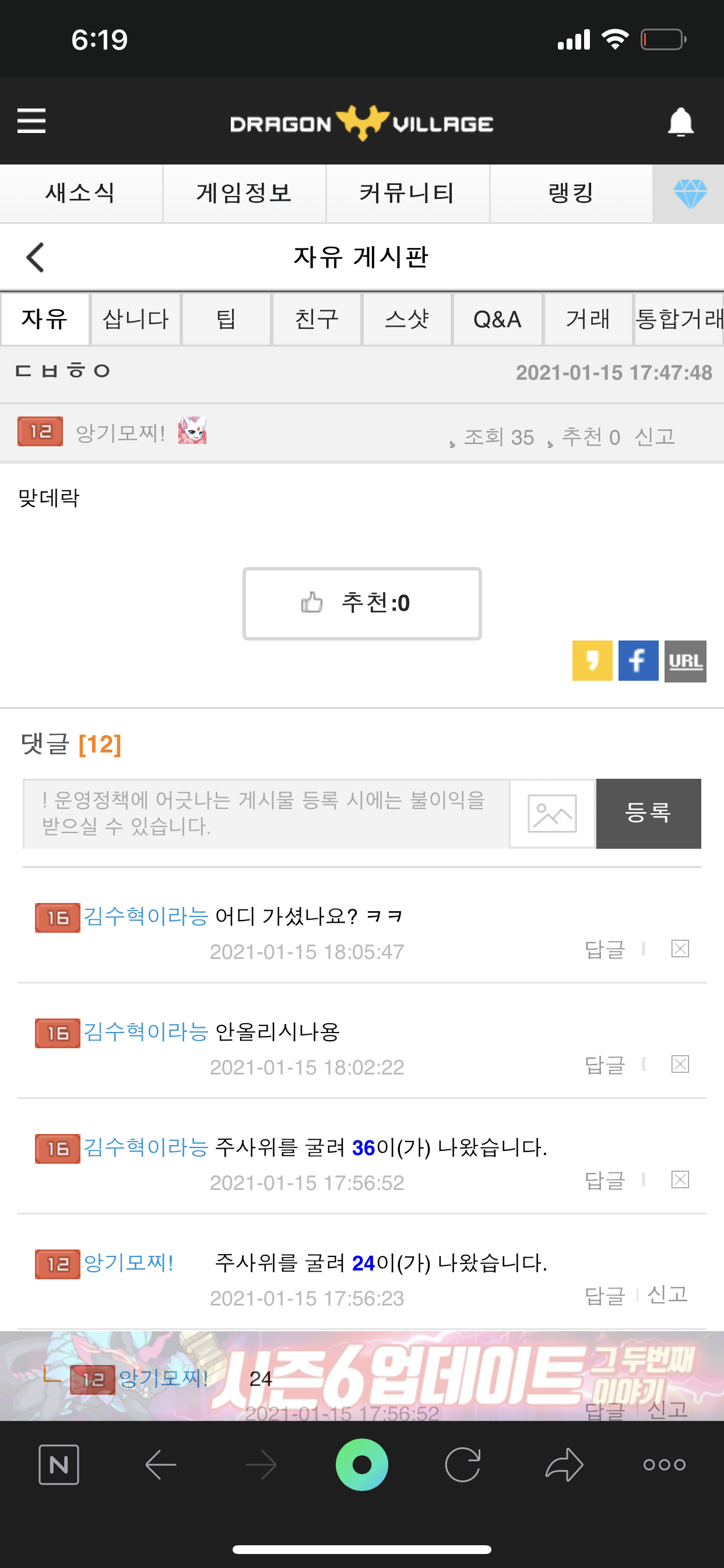This screenshot has width=724, height=1568.
Task: Share the post on Facebook
Action: [638, 661]
